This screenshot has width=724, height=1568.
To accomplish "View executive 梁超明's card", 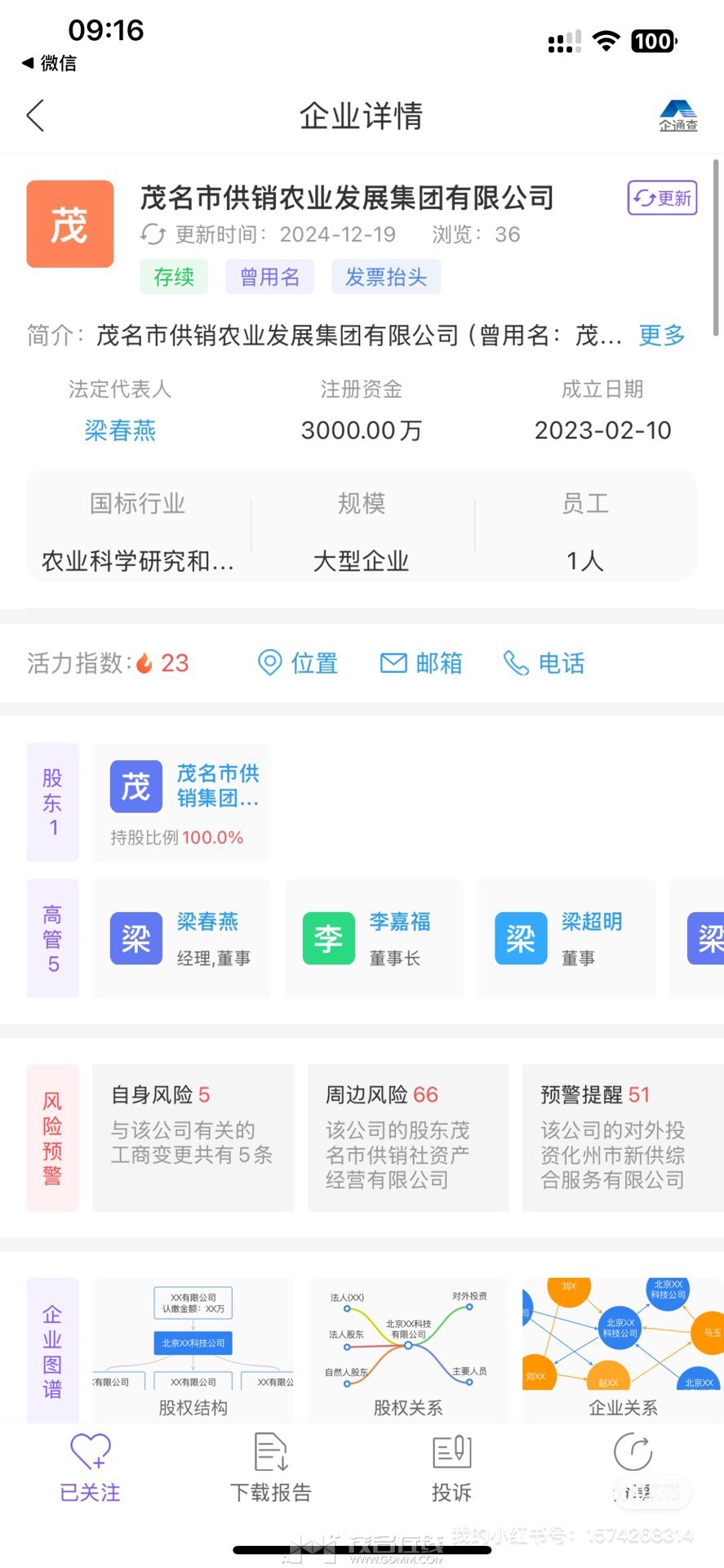I will [x=566, y=938].
